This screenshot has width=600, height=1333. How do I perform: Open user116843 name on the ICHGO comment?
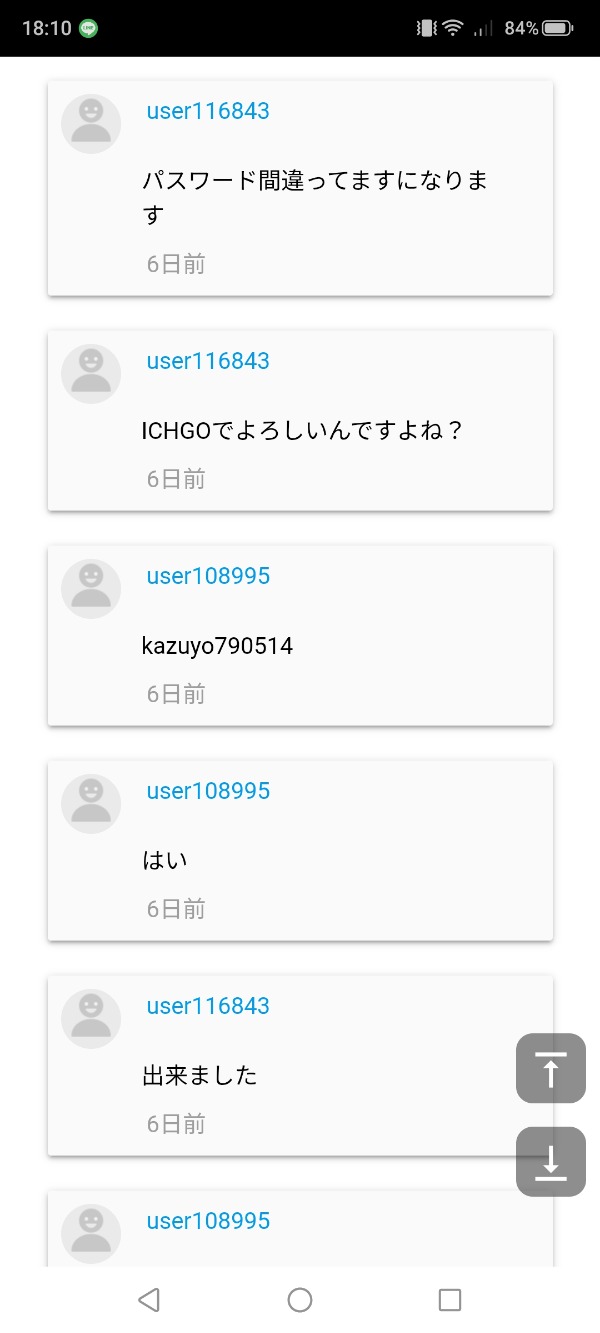(208, 361)
